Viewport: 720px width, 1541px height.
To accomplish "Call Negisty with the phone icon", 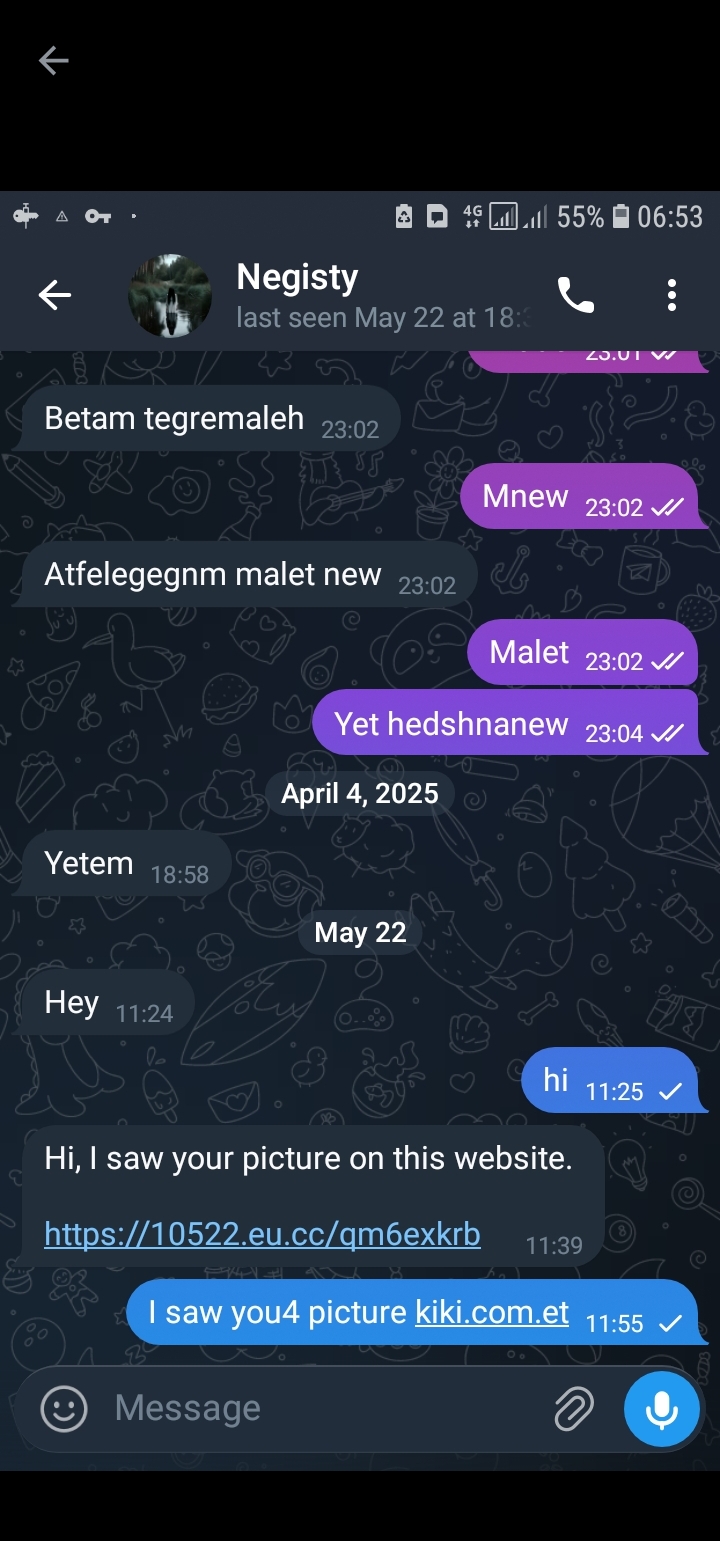I will (x=575, y=295).
